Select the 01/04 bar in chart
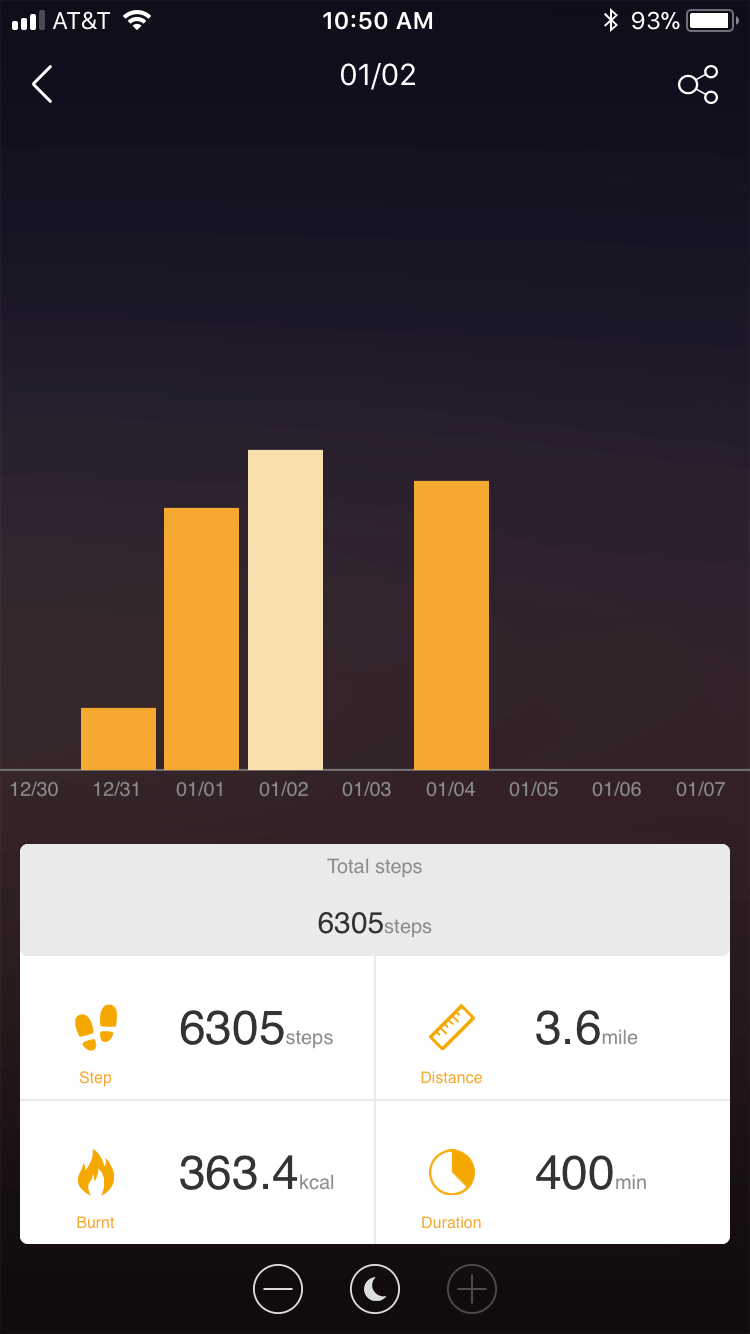 point(451,624)
